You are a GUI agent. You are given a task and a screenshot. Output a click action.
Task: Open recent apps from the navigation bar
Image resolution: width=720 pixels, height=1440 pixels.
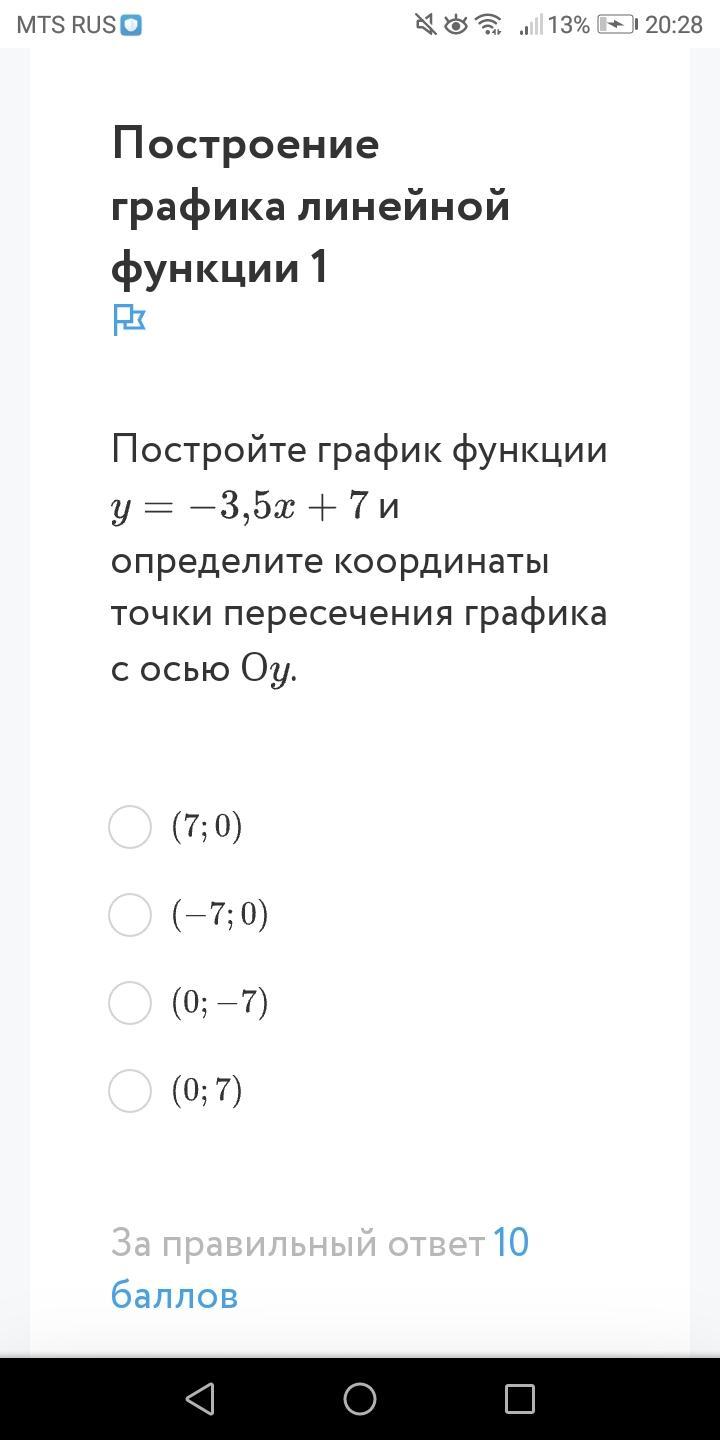[519, 1398]
